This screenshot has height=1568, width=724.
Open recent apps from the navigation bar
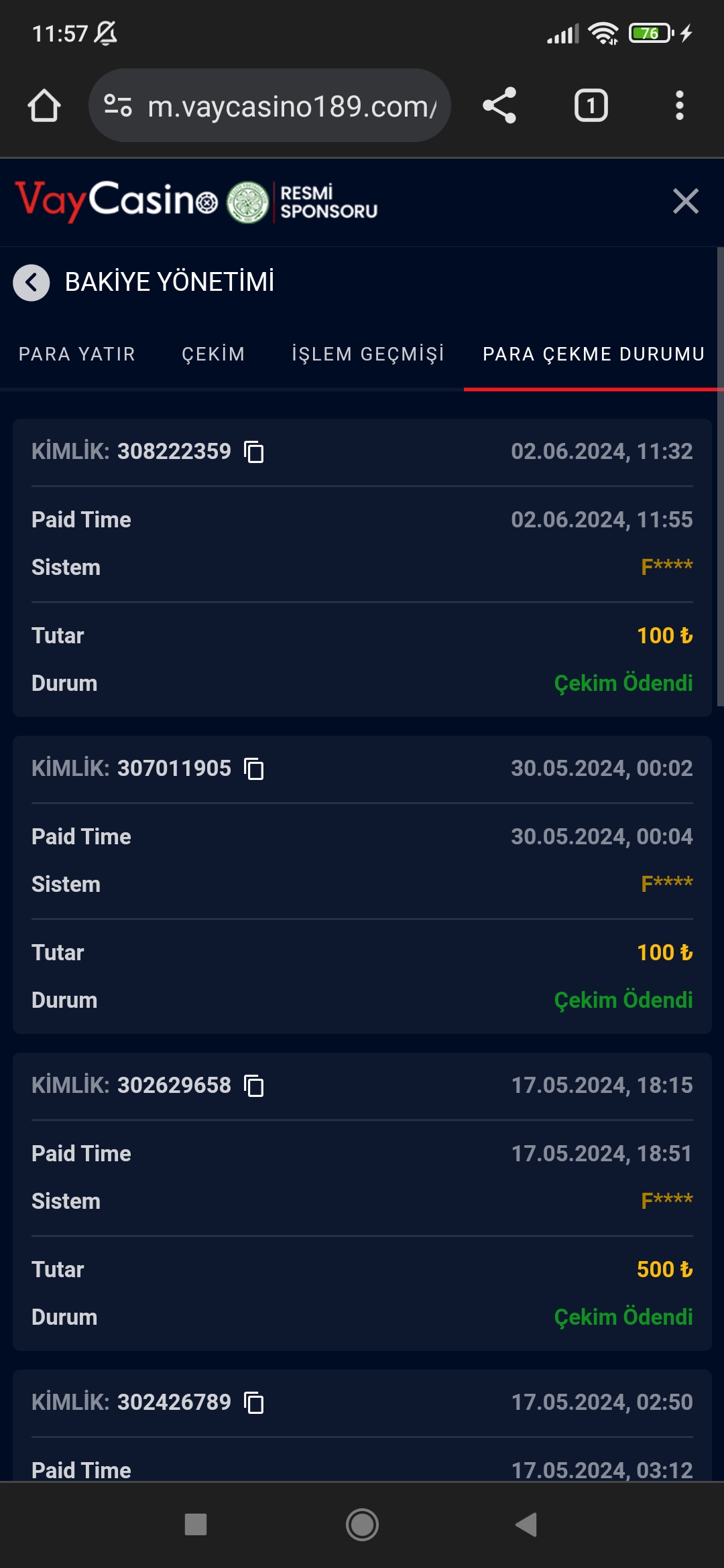196,1524
